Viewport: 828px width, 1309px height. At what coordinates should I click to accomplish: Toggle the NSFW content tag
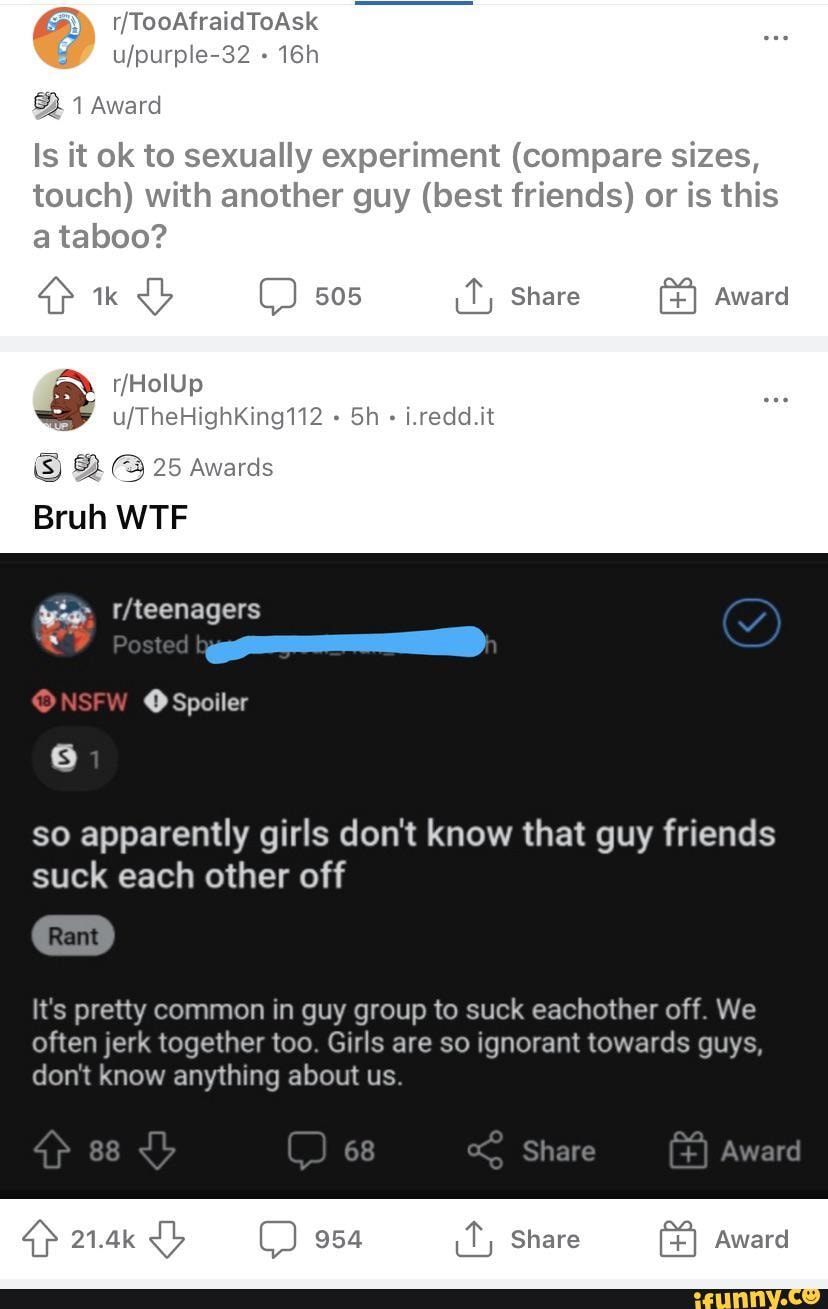point(80,701)
